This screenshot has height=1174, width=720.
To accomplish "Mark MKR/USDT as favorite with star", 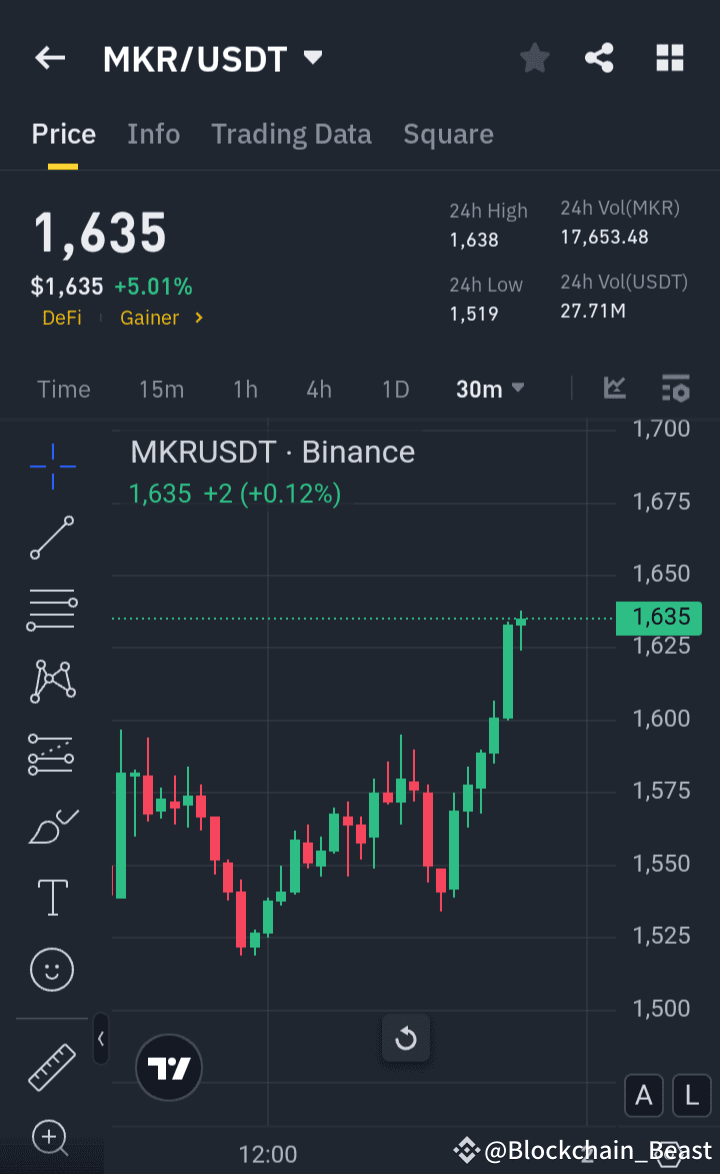I will pyautogui.click(x=534, y=58).
